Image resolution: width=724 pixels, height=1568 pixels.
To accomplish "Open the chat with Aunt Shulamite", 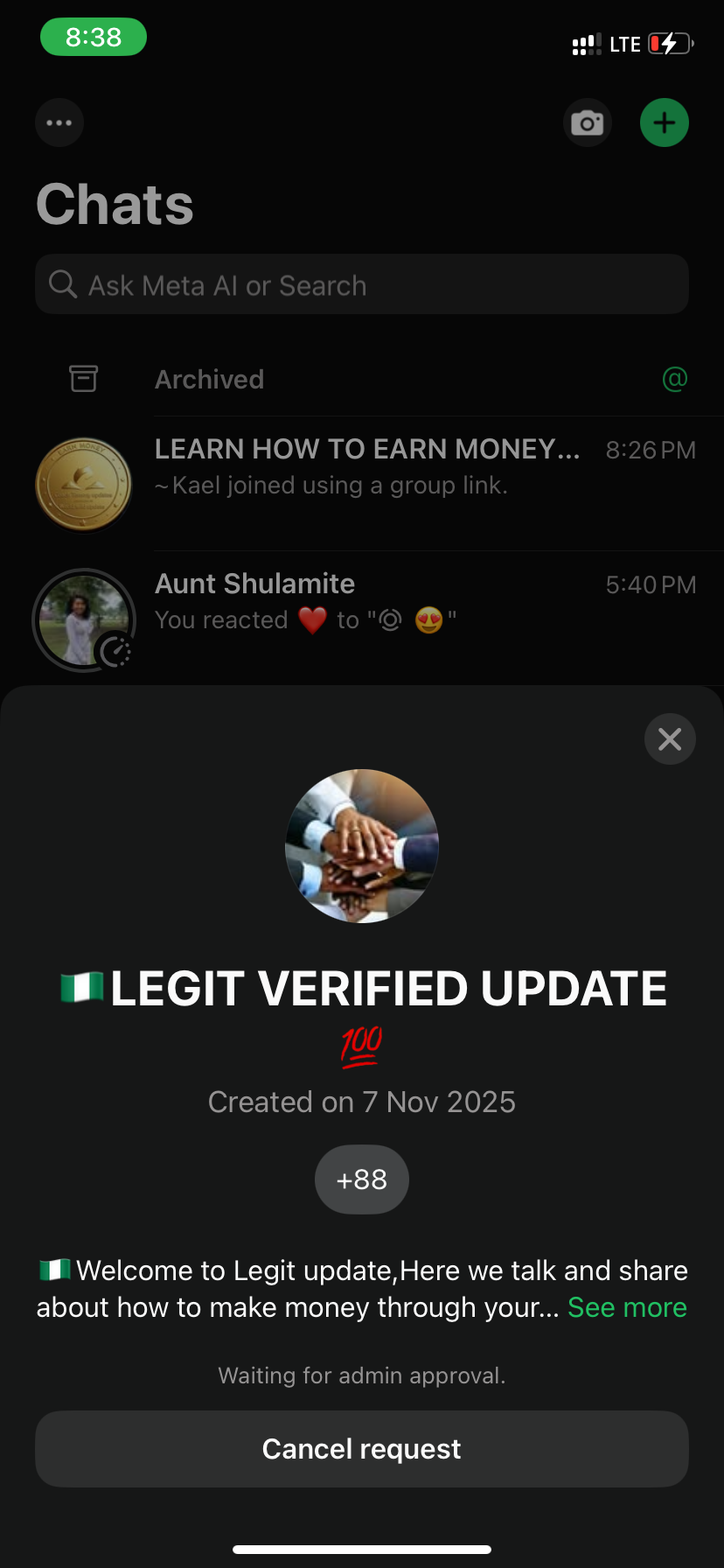I will [367, 601].
